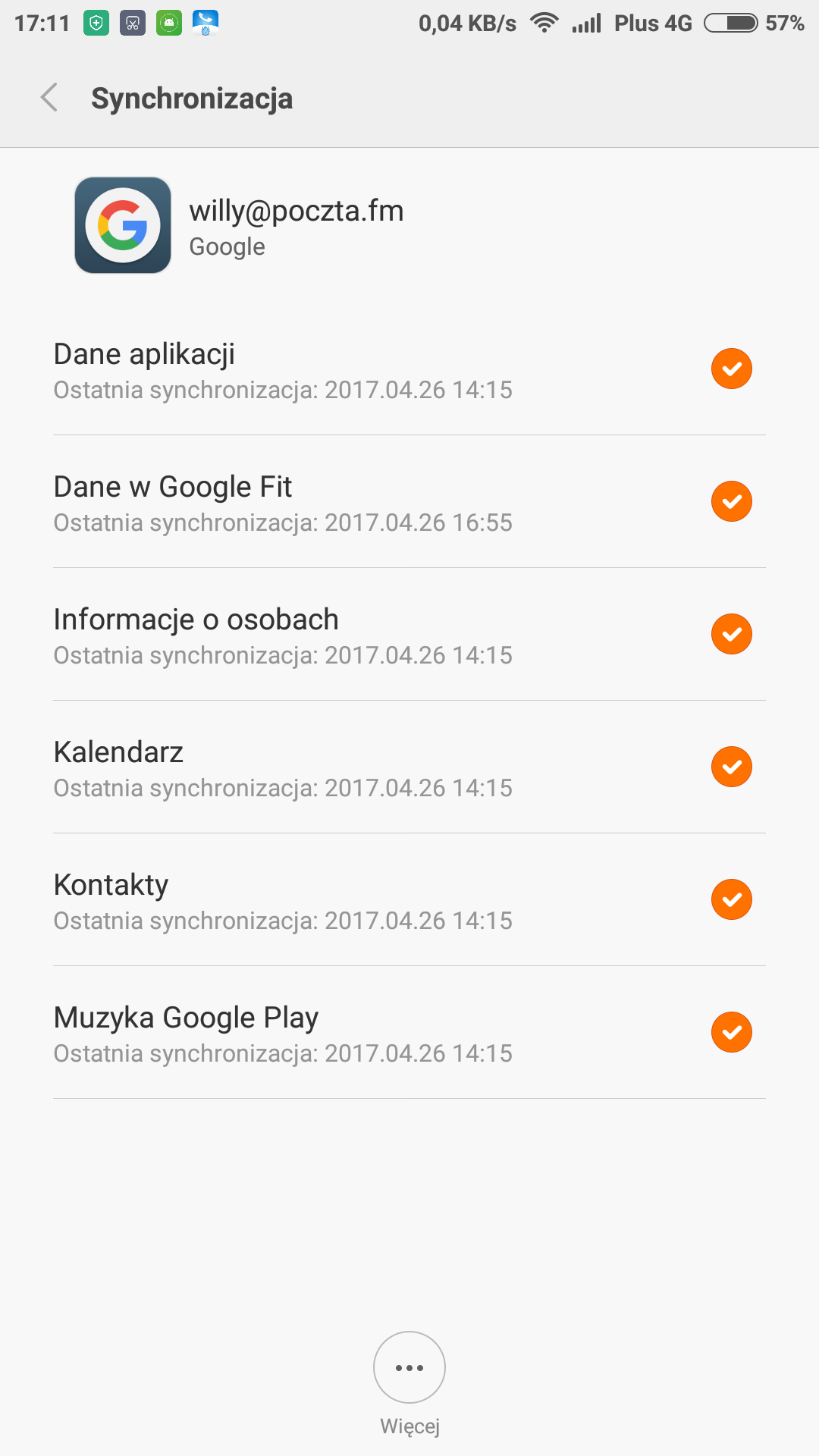Turn off Kalendarz synchronization
Viewport: 819px width, 1456px height.
coord(731,767)
